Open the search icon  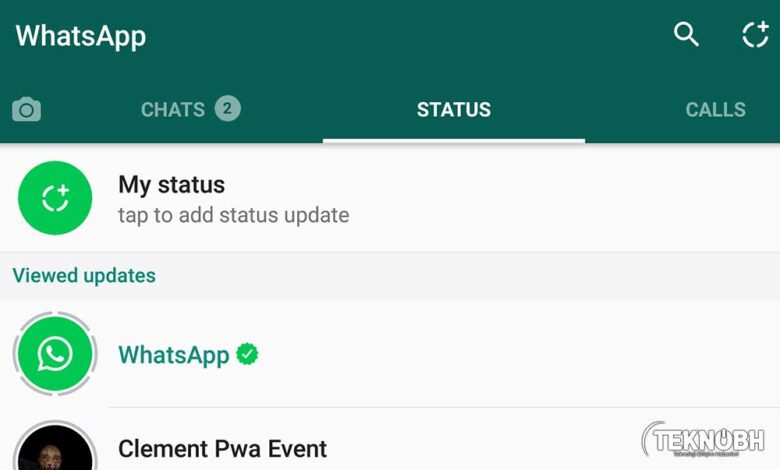(x=686, y=35)
